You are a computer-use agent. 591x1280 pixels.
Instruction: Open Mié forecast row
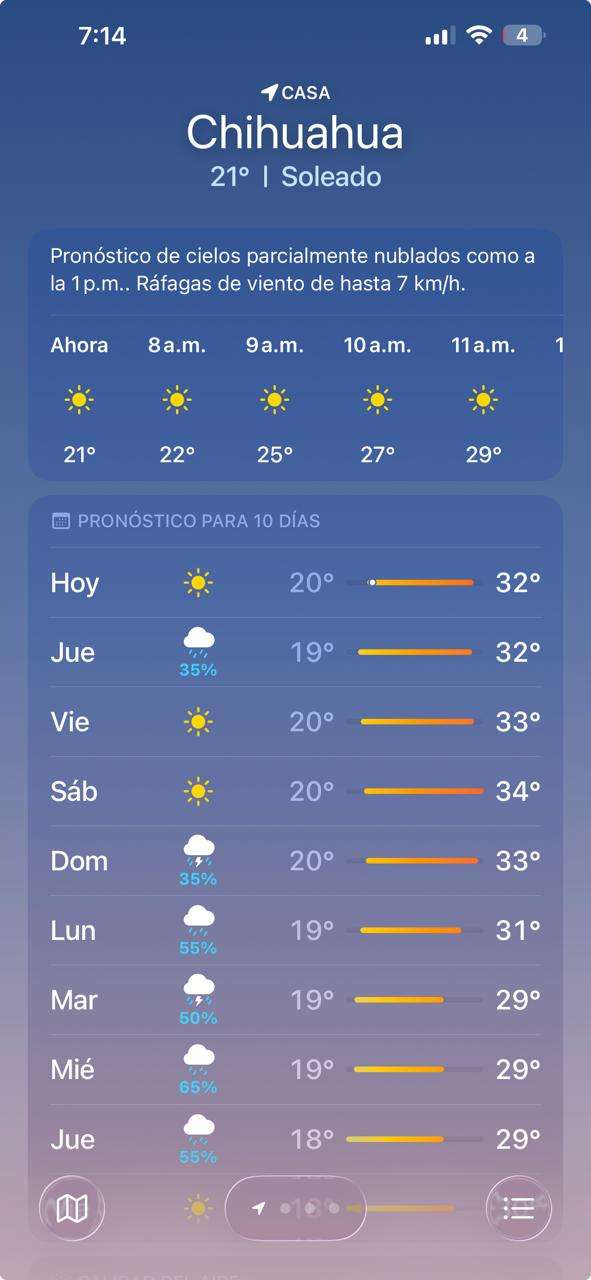[x=296, y=1070]
